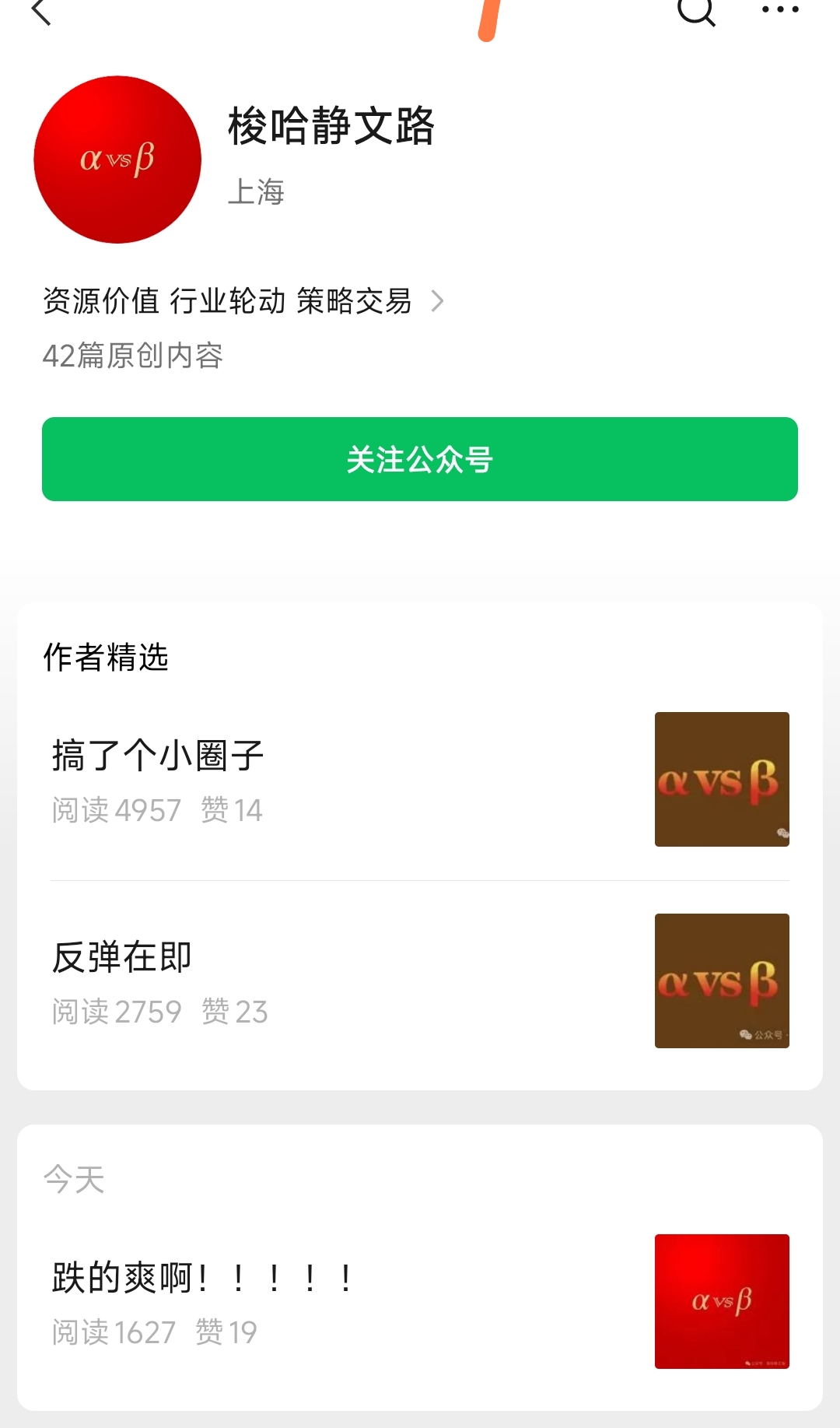
Task: Go back using the top-left arrow
Action: point(40,12)
